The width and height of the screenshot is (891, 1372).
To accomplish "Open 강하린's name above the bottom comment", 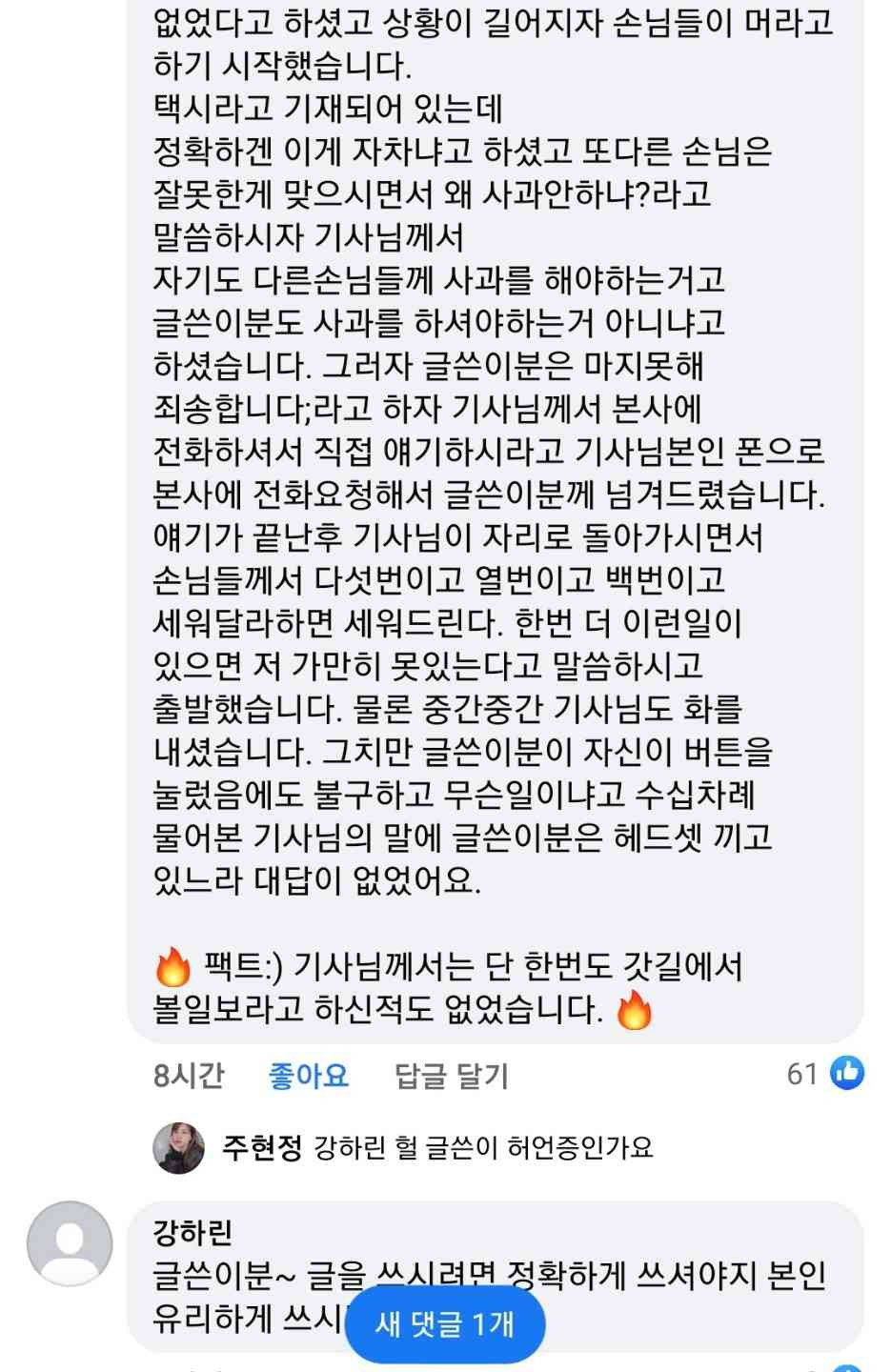I will pyautogui.click(x=192, y=1233).
